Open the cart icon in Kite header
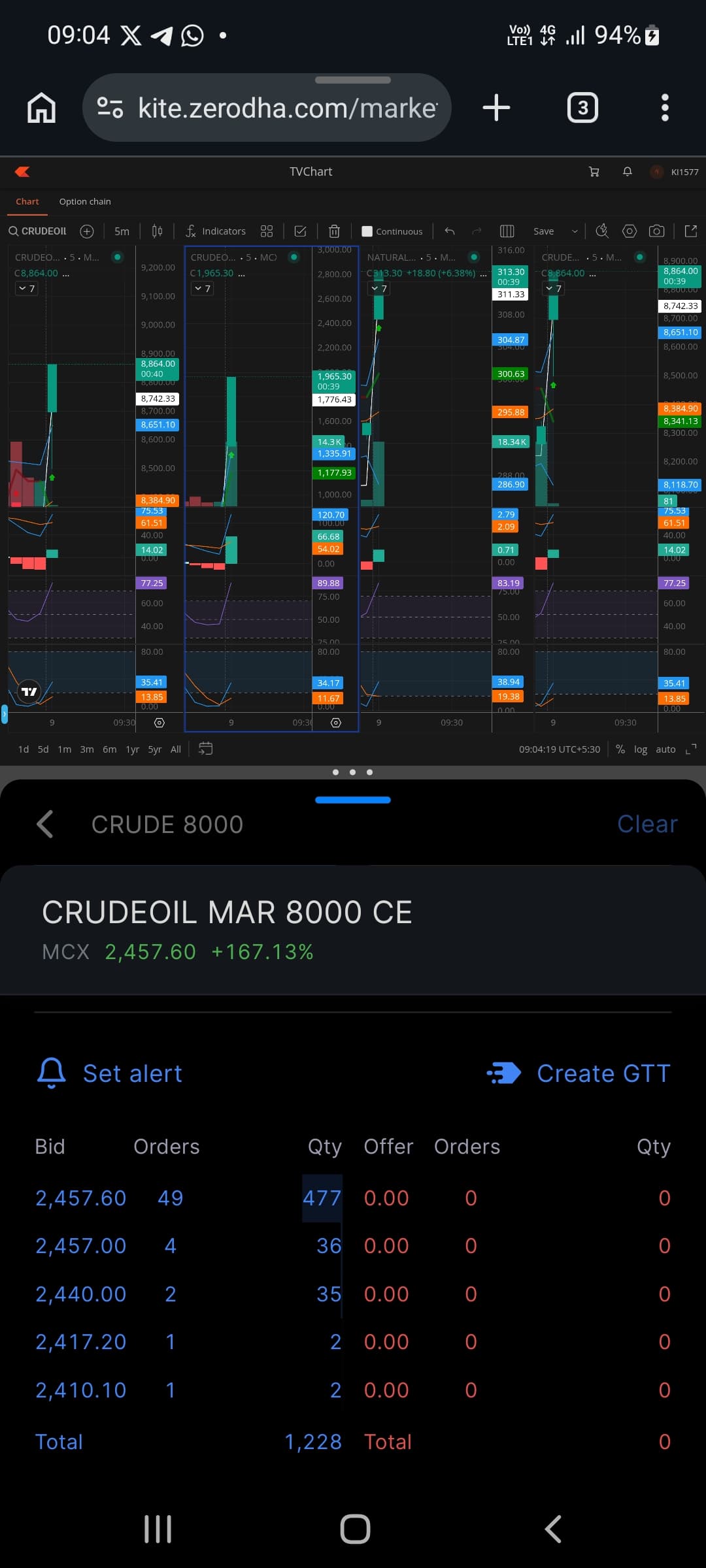Screen dimensions: 706x1568 coord(594,172)
